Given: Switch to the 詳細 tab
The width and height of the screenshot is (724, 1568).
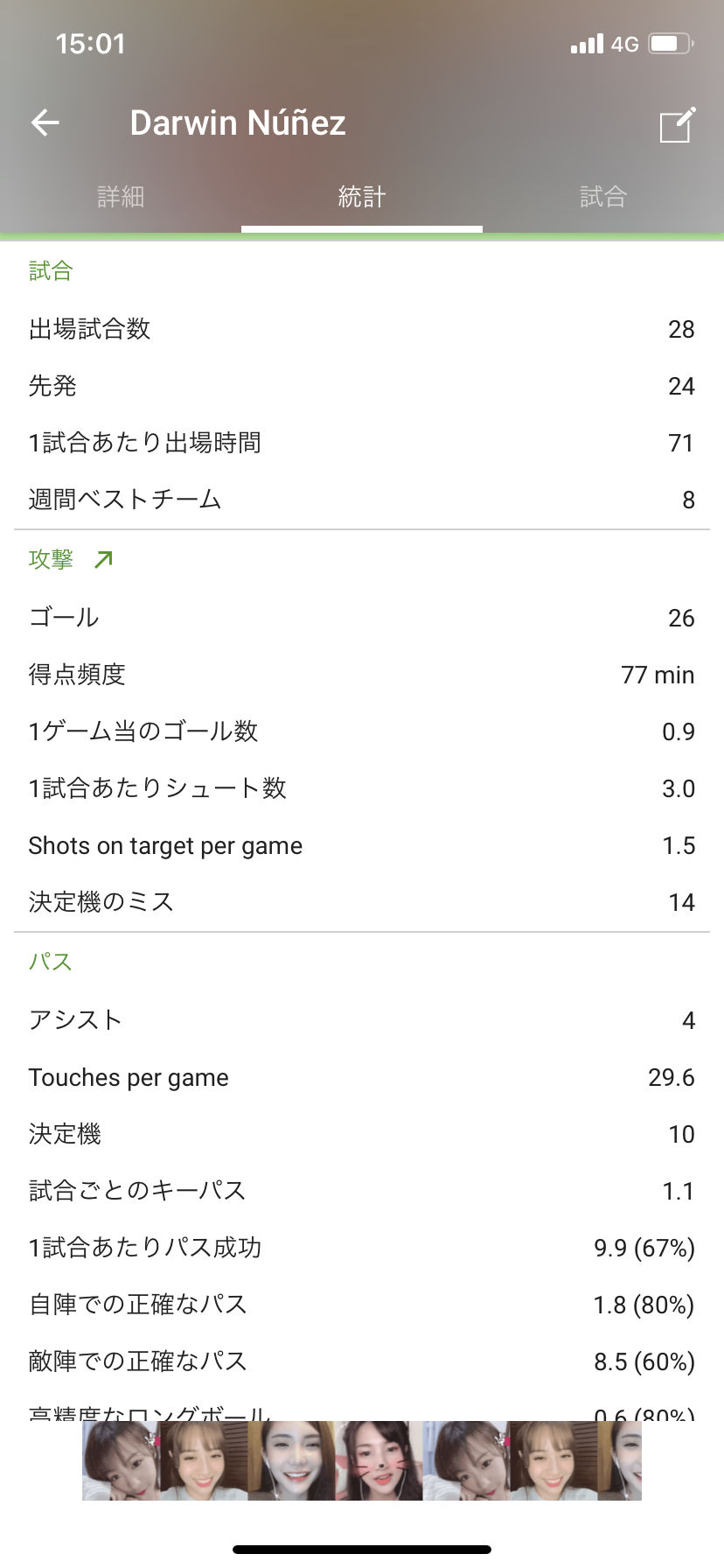Looking at the screenshot, I should tap(121, 197).
